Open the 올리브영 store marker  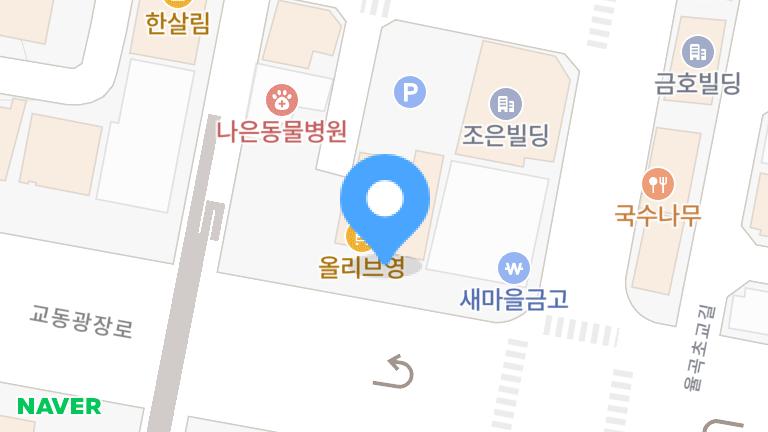pos(356,239)
